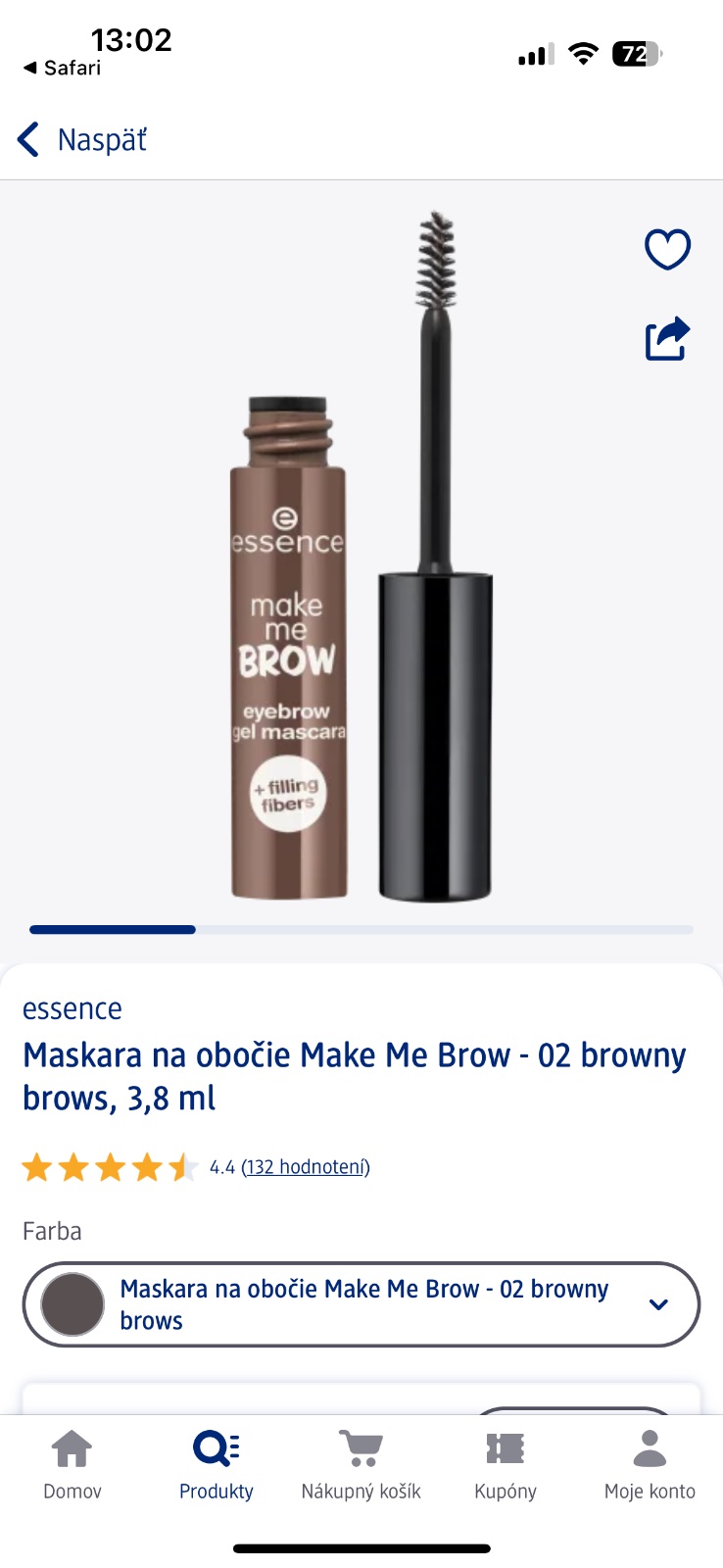Image resolution: width=723 pixels, height=1568 pixels.
Task: Open the Produkty tab
Action: (x=217, y=1463)
